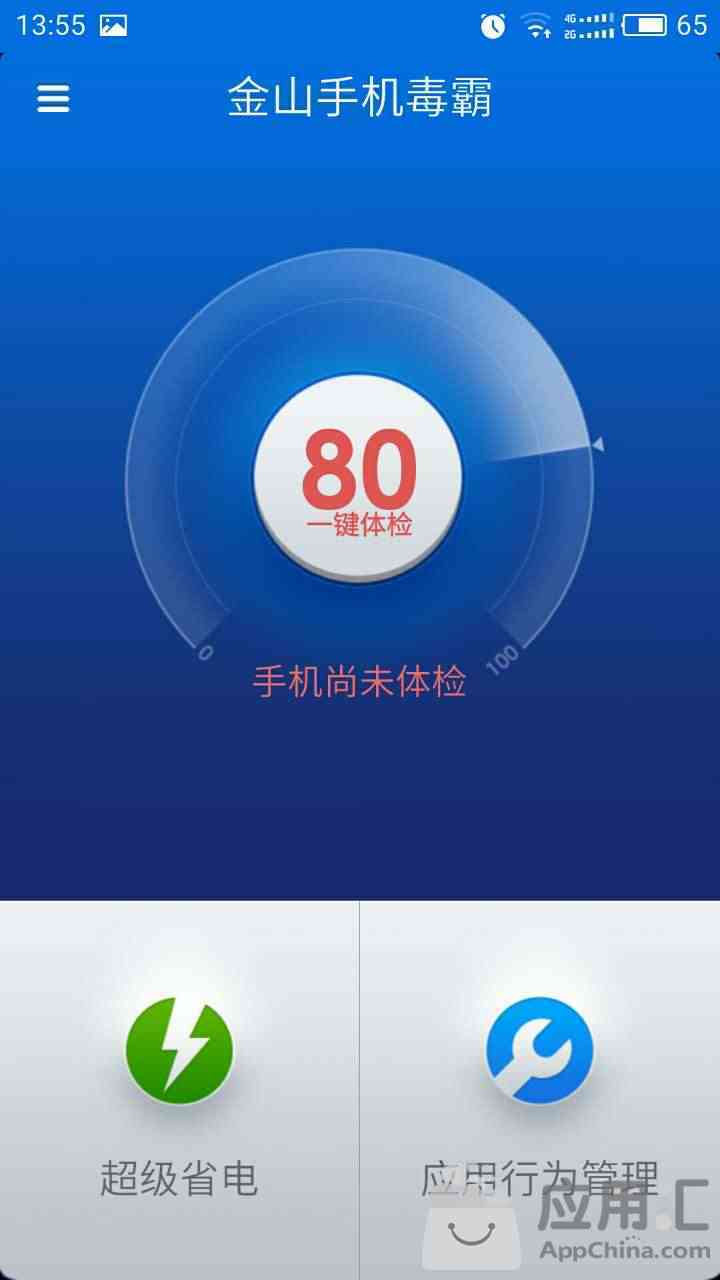This screenshot has height=1280, width=720.
Task: Open the hamburger drawer menu
Action: point(53,98)
